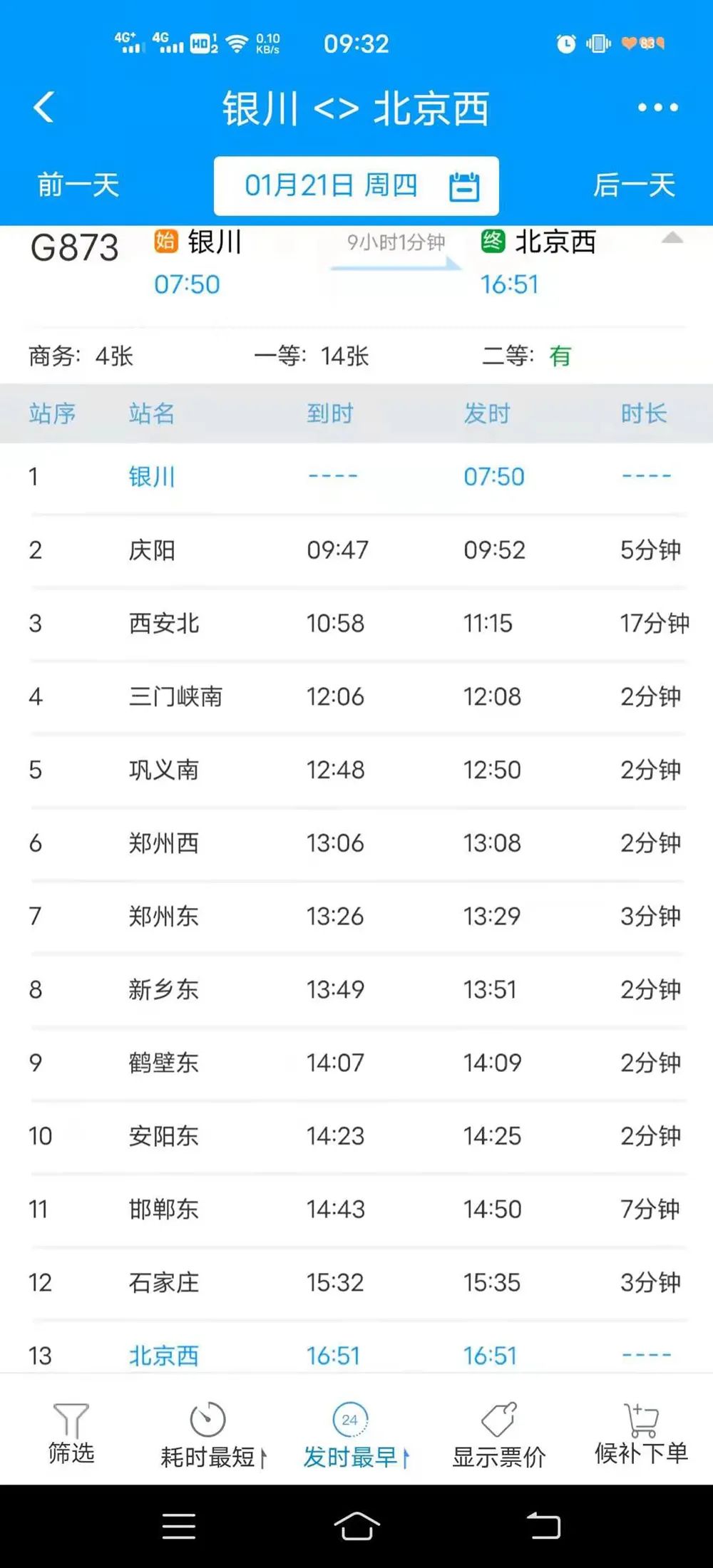The height and width of the screenshot is (1568, 713).
Task: Tap the system back button
Action: (x=543, y=1527)
